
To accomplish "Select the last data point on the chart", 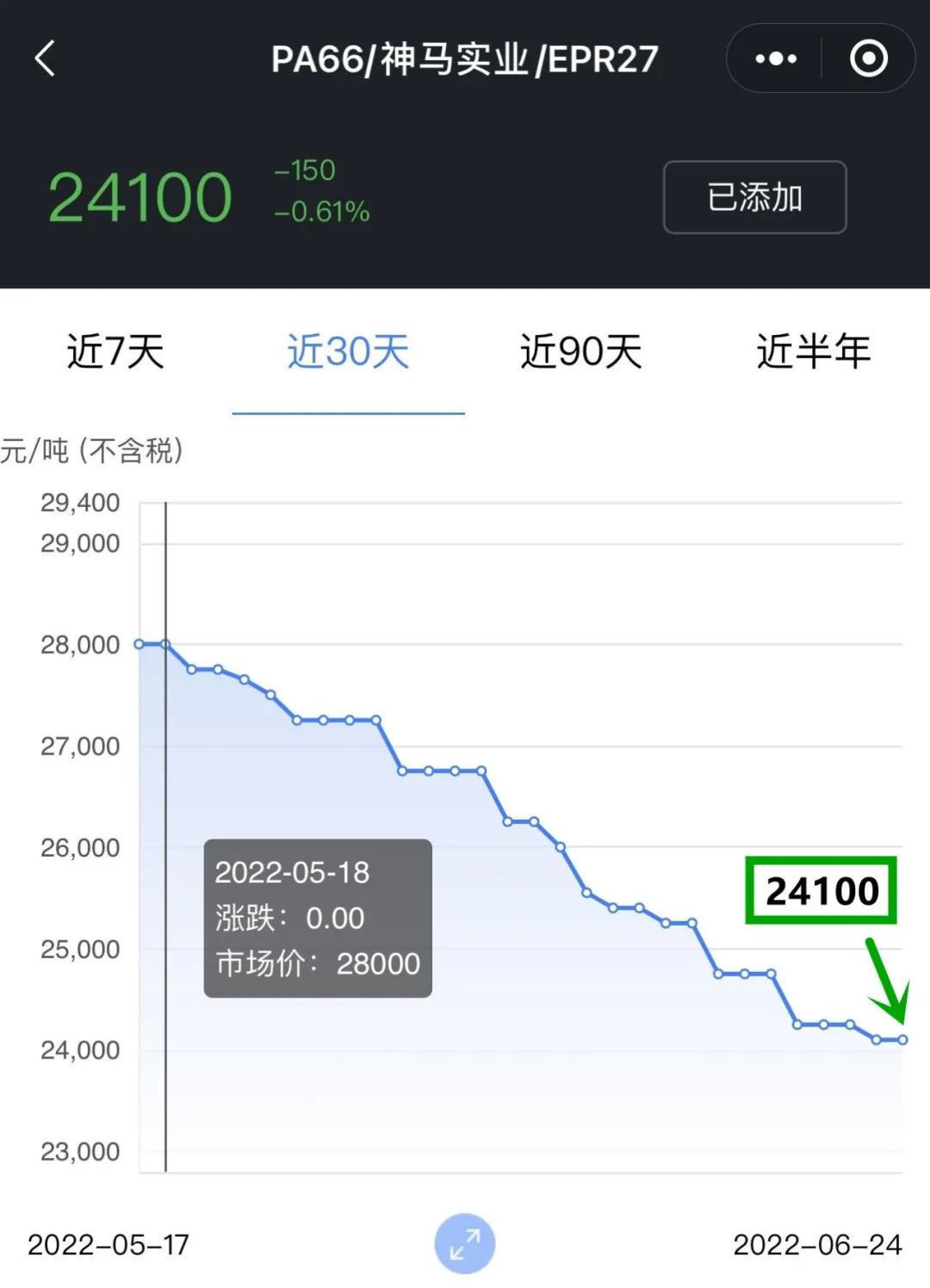I will coord(902,1039).
